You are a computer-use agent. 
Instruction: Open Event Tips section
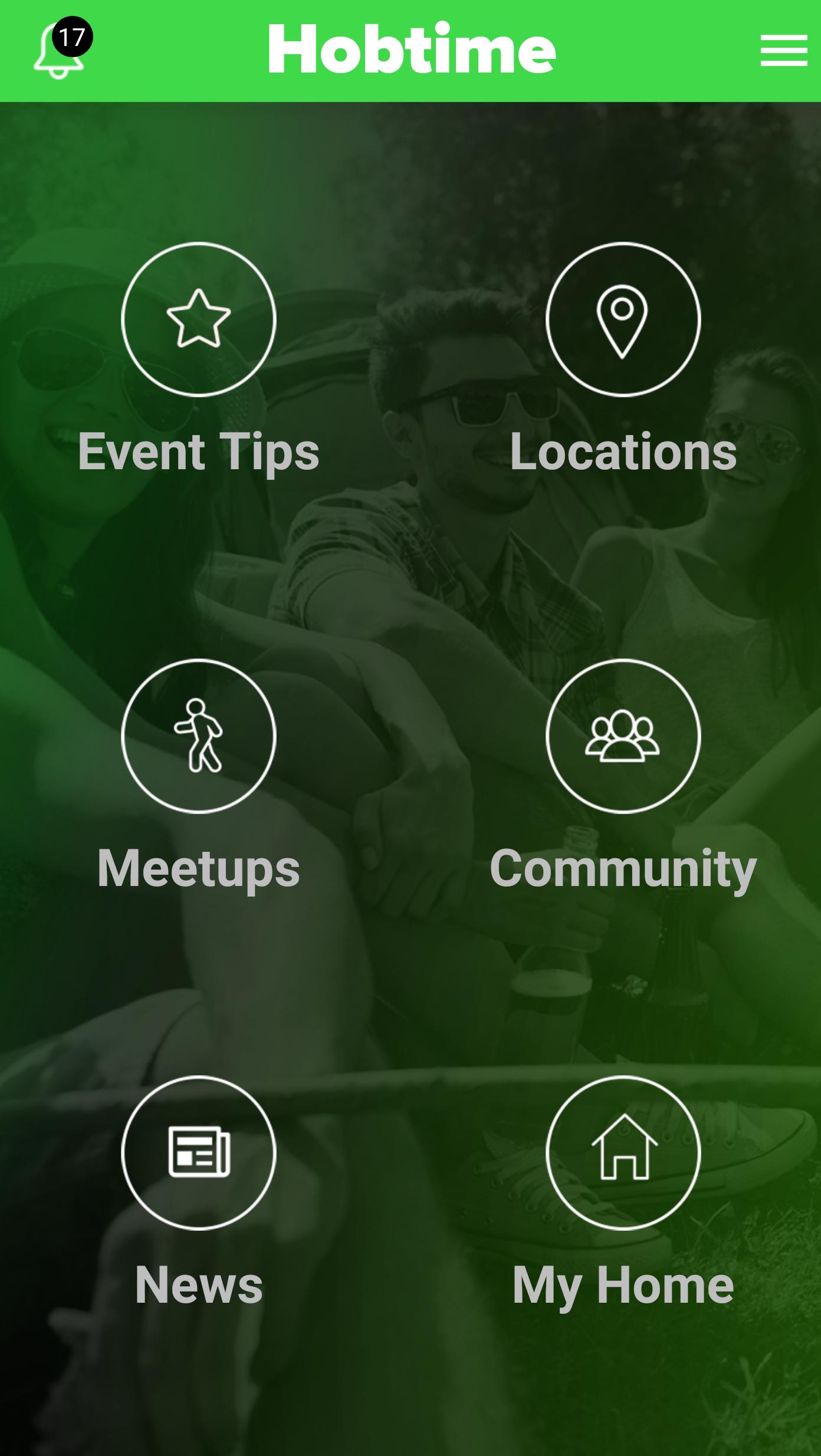[199, 319]
